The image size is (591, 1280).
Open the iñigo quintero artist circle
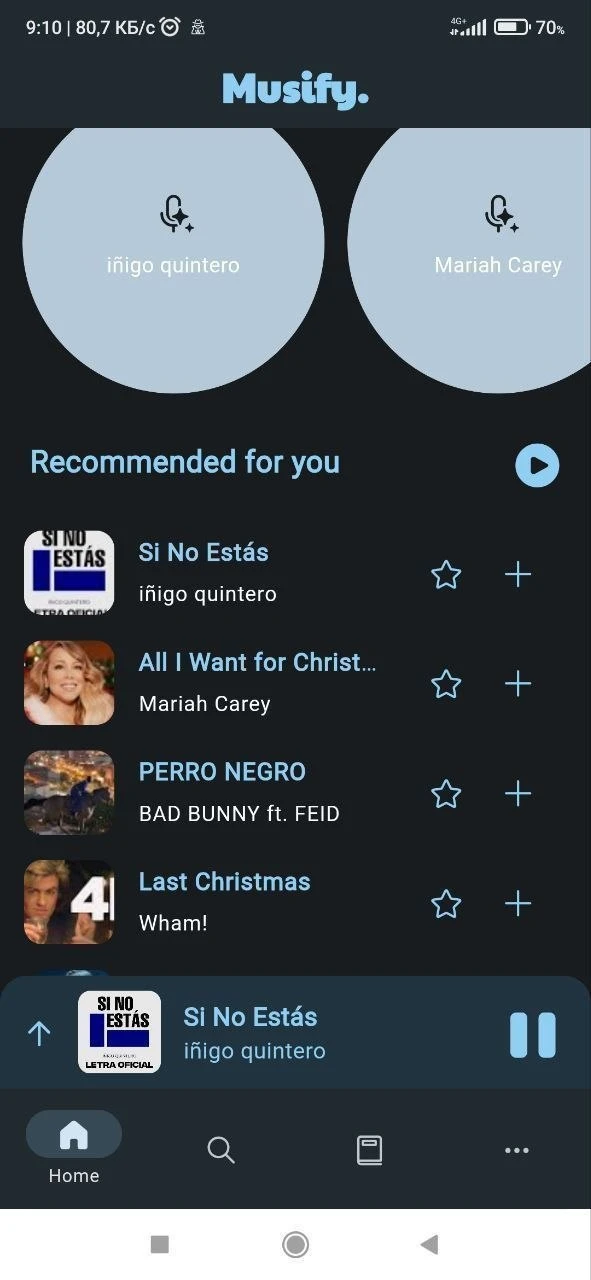(x=173, y=242)
